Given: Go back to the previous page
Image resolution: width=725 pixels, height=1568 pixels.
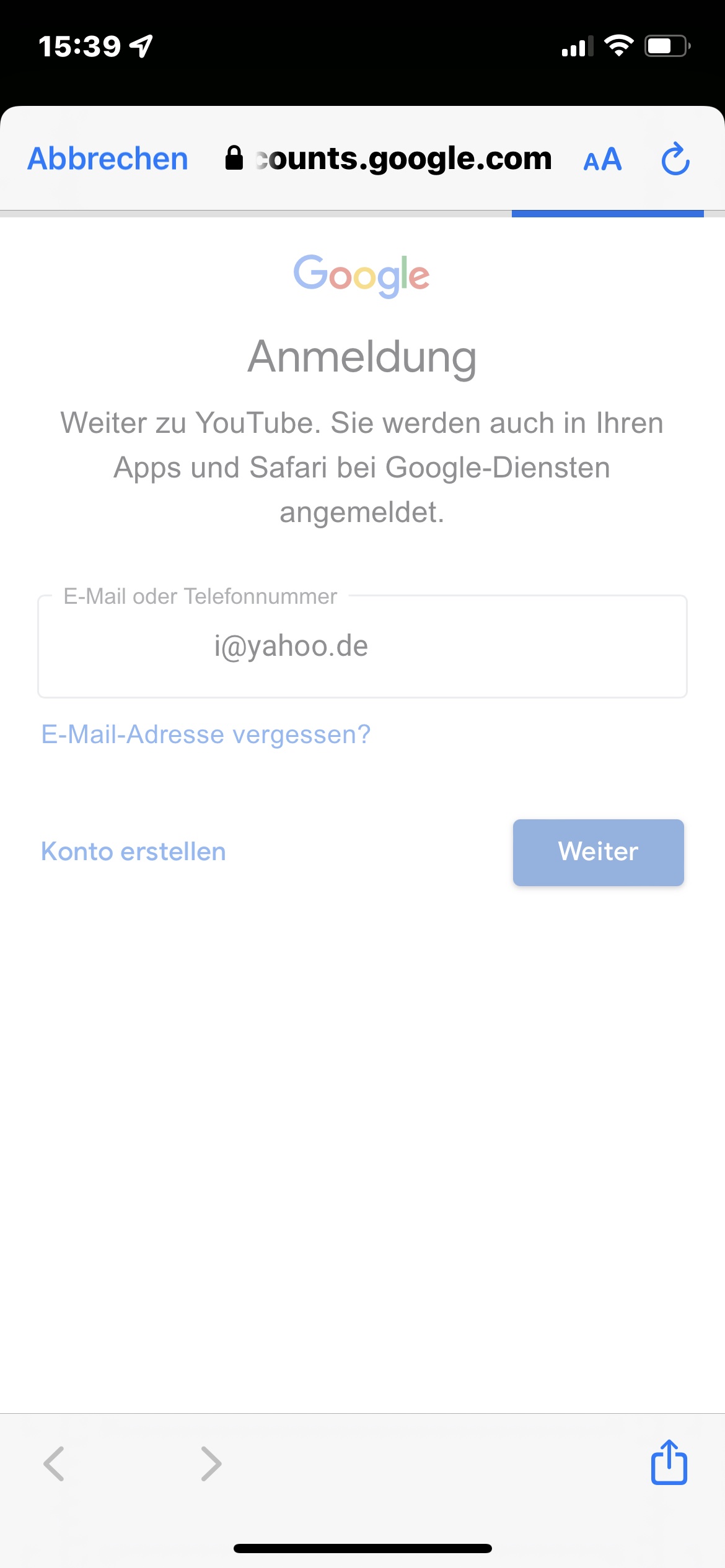Looking at the screenshot, I should pos(54,1463).
